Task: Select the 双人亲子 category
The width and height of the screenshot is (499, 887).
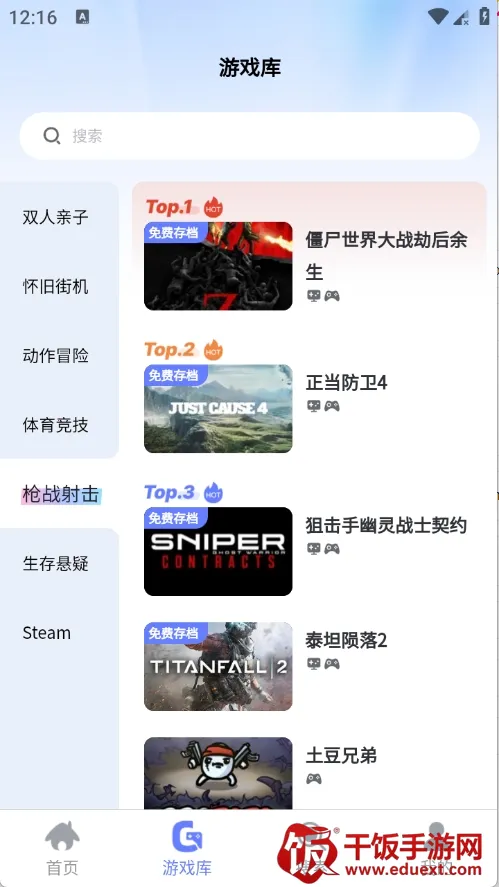Action: coord(55,217)
